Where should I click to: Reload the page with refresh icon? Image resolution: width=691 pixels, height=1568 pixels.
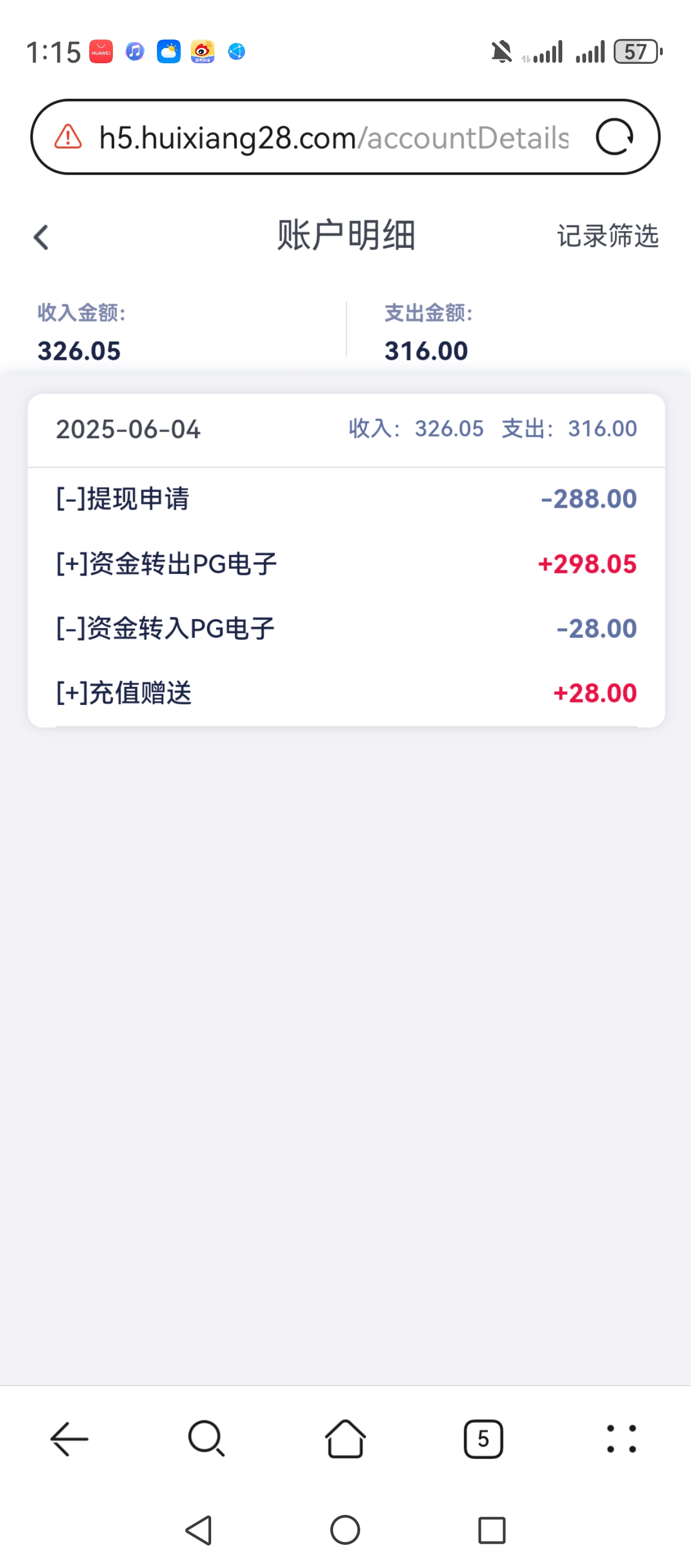[614, 137]
